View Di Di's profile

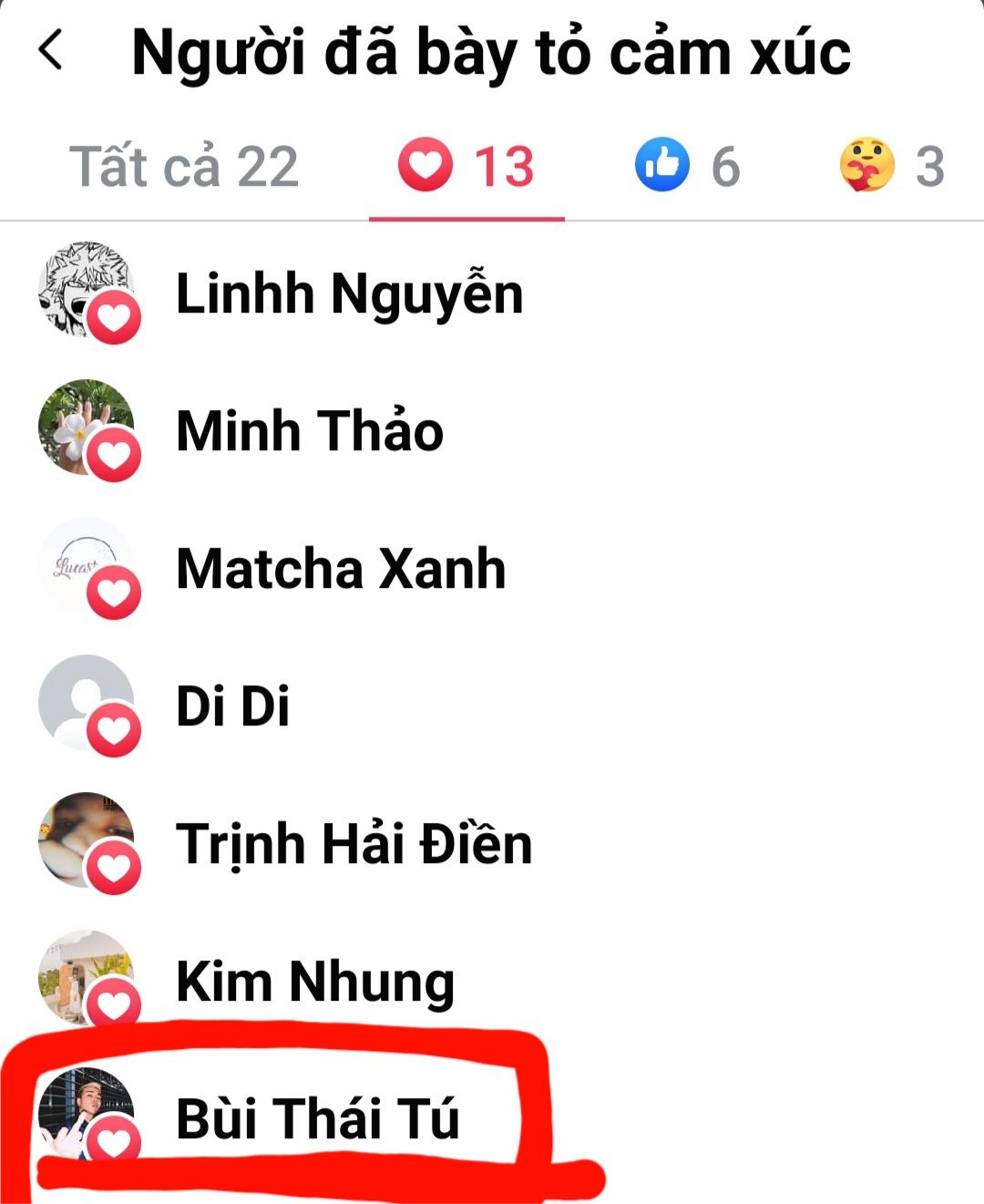pyautogui.click(x=232, y=706)
